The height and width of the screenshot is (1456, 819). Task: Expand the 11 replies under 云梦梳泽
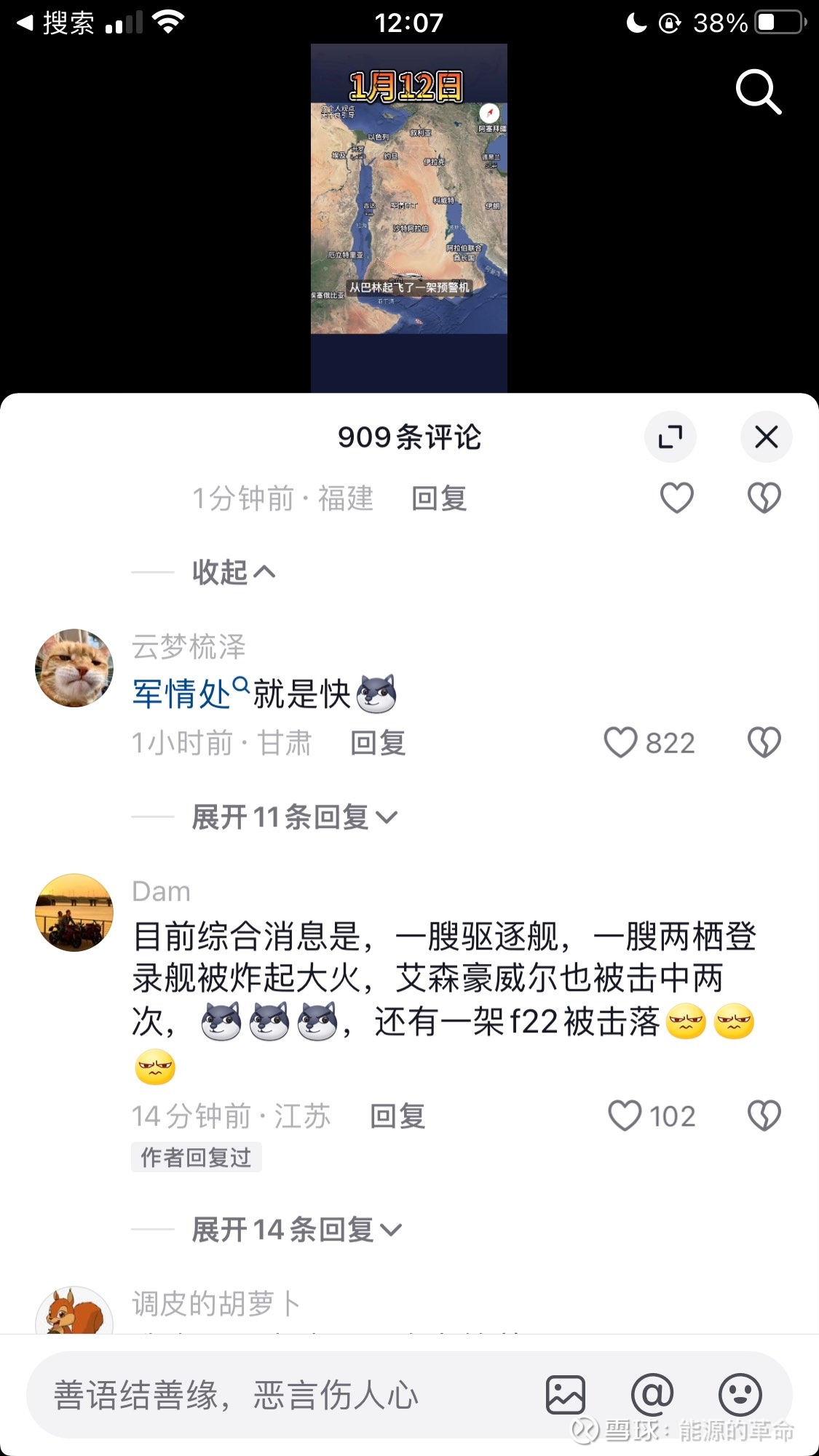click(x=291, y=817)
